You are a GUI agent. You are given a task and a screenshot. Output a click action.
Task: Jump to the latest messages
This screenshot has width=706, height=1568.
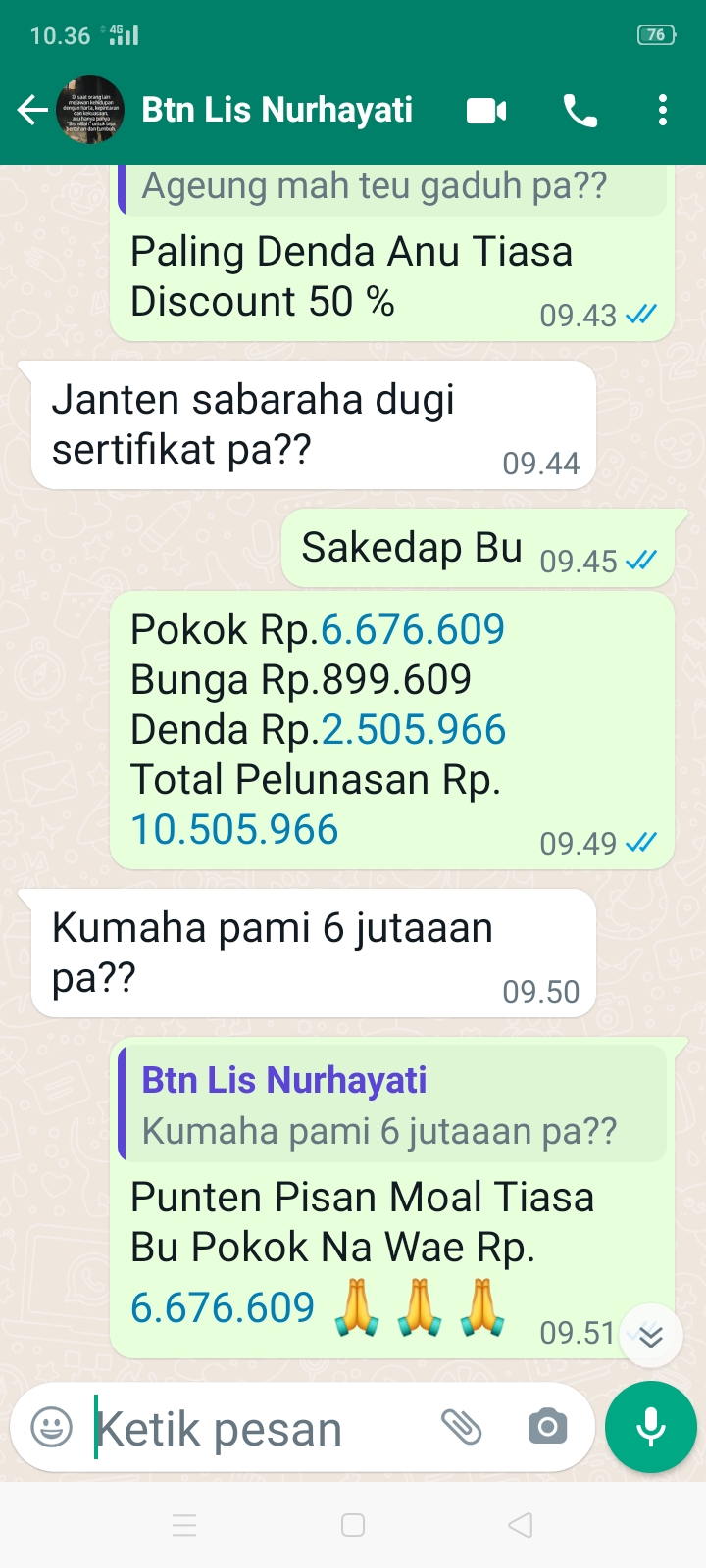651,1335
